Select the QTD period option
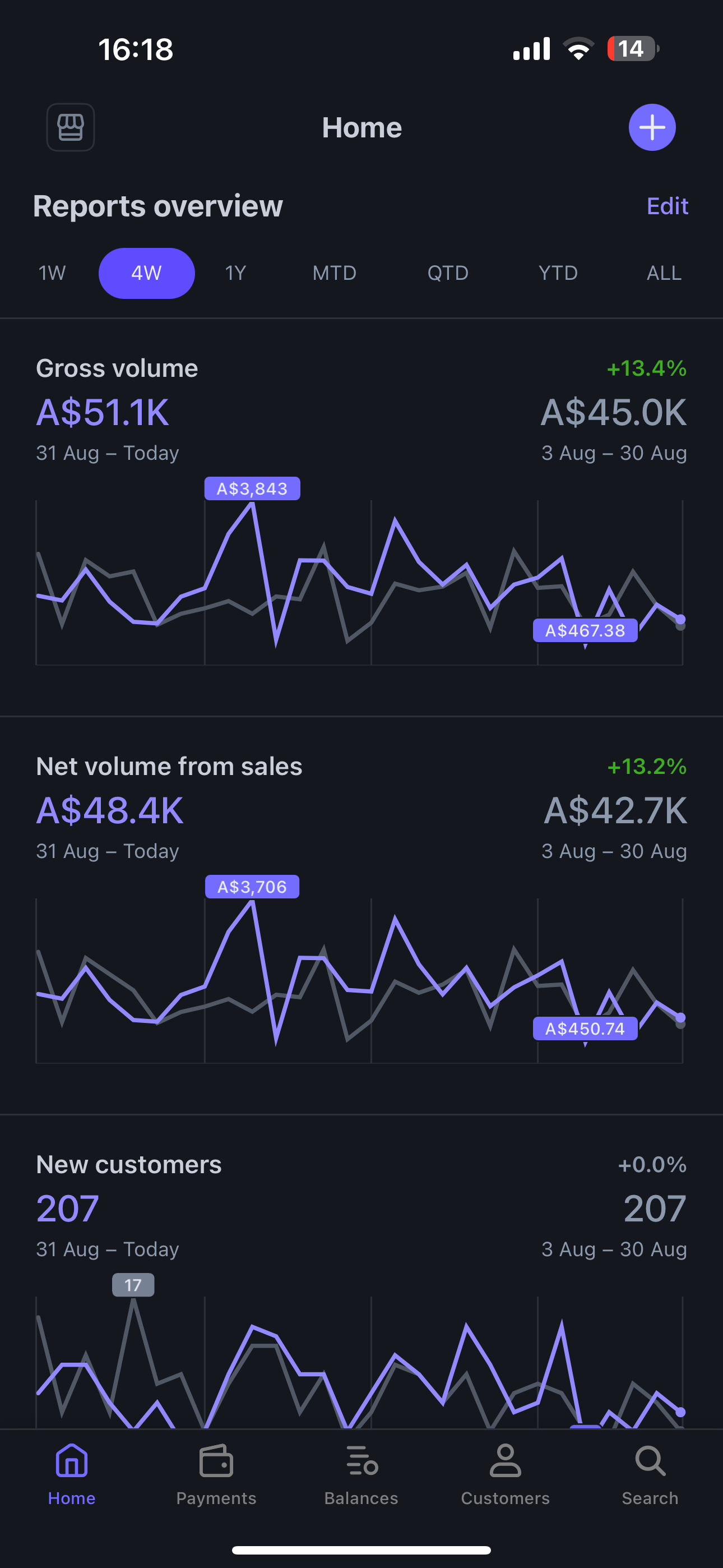Screen dimensions: 723x1568 (447, 273)
